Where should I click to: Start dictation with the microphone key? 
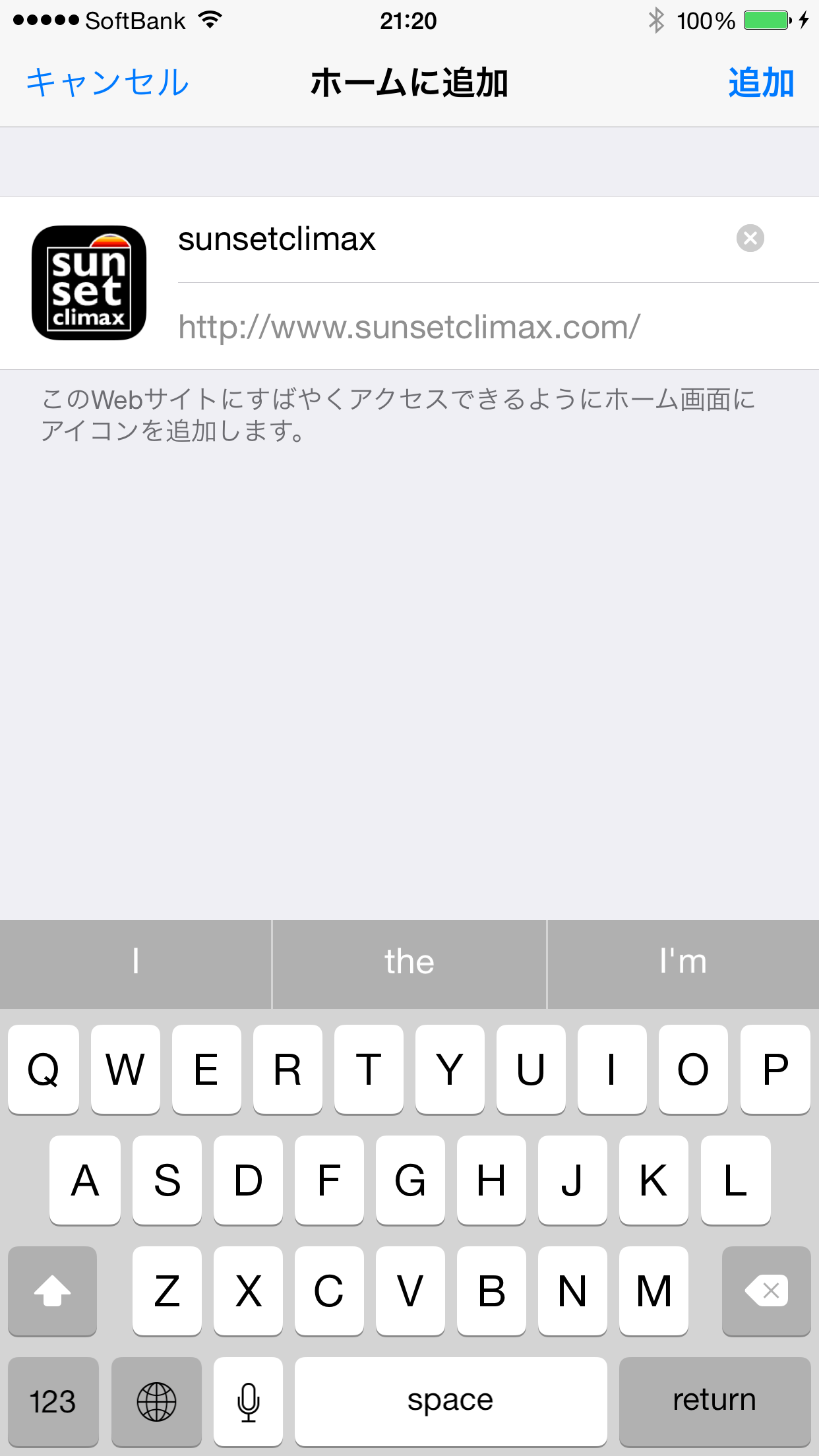tap(249, 1401)
